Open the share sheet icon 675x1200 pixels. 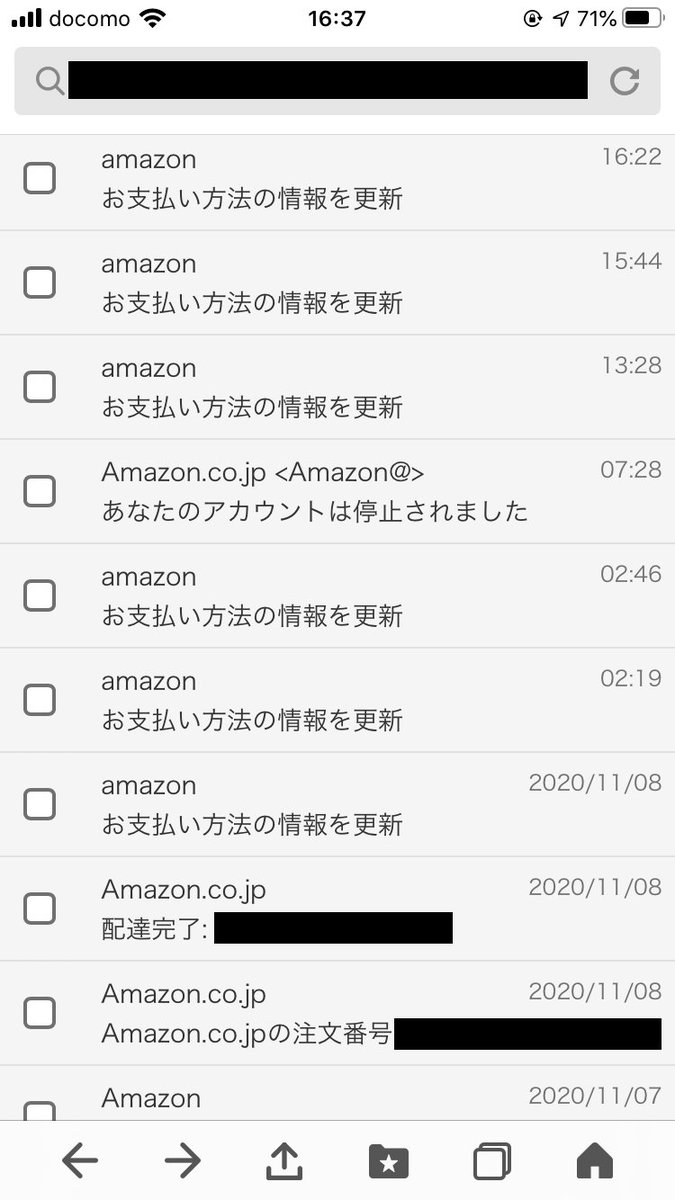[x=285, y=1160]
